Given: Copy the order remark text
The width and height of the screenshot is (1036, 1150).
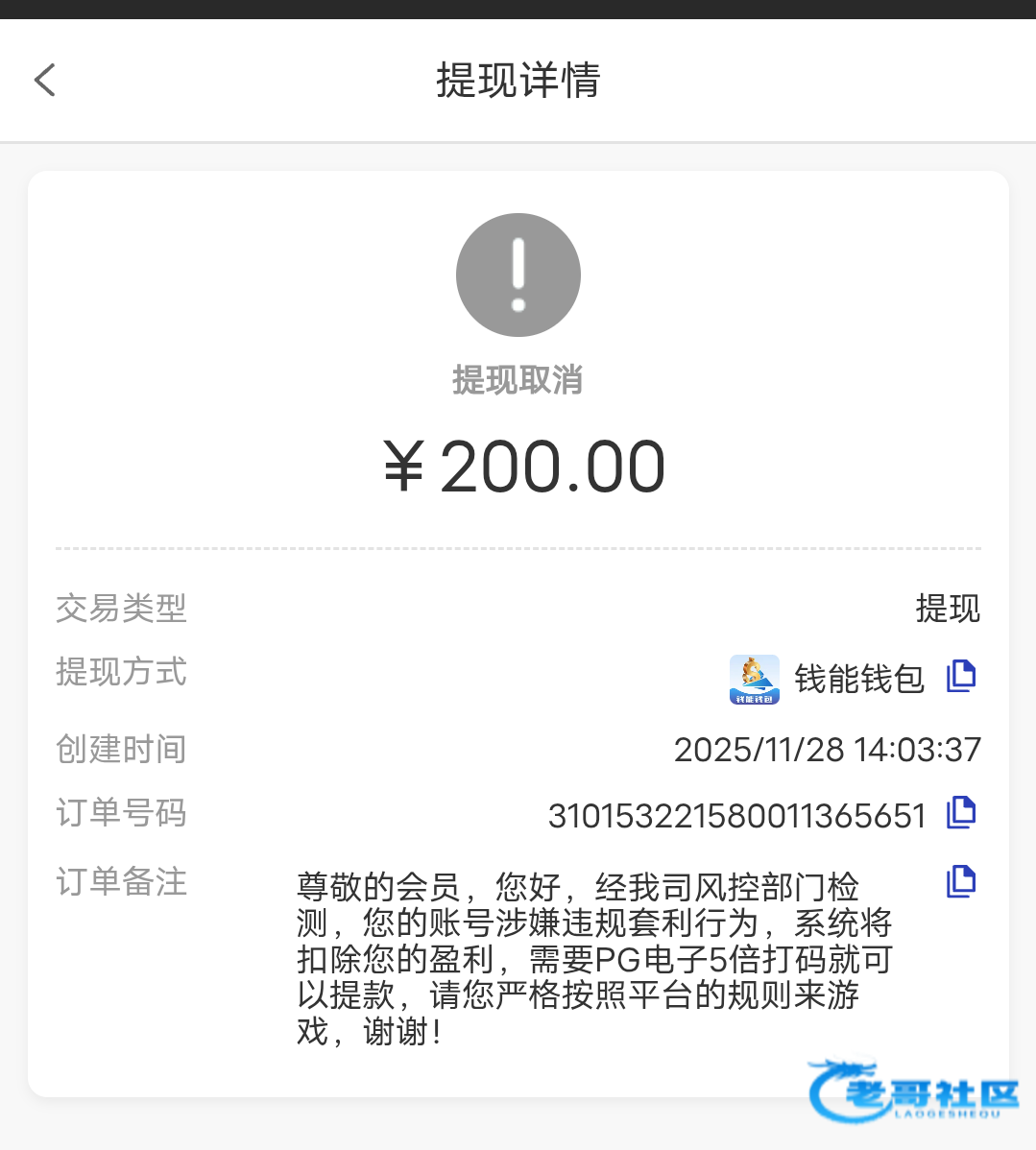Looking at the screenshot, I should [x=960, y=881].
